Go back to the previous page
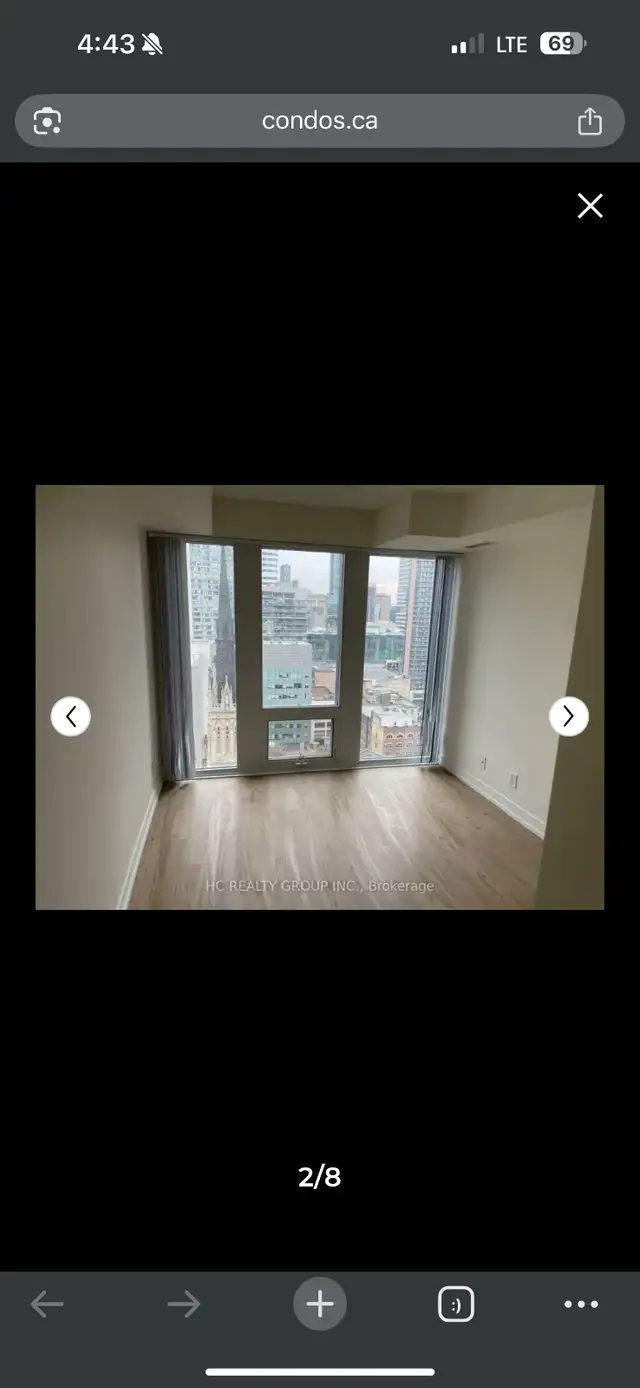The width and height of the screenshot is (640, 1388). 47,1304
